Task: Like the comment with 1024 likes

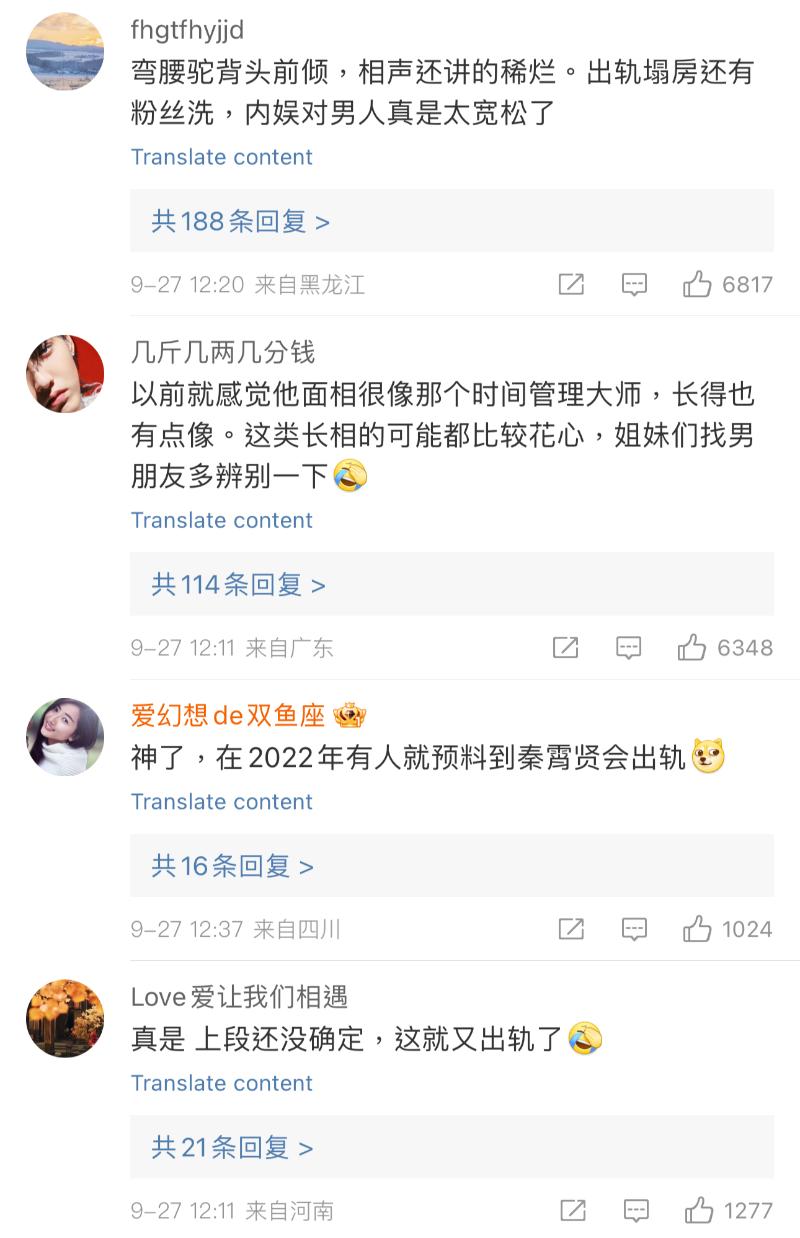Action: coord(697,930)
